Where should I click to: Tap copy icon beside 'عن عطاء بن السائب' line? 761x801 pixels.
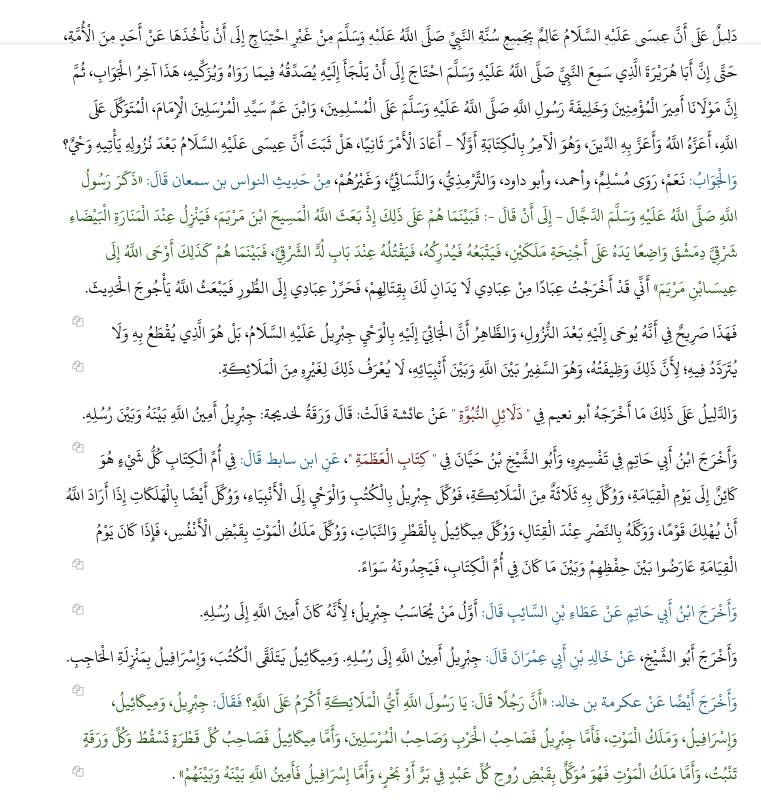[78, 609]
